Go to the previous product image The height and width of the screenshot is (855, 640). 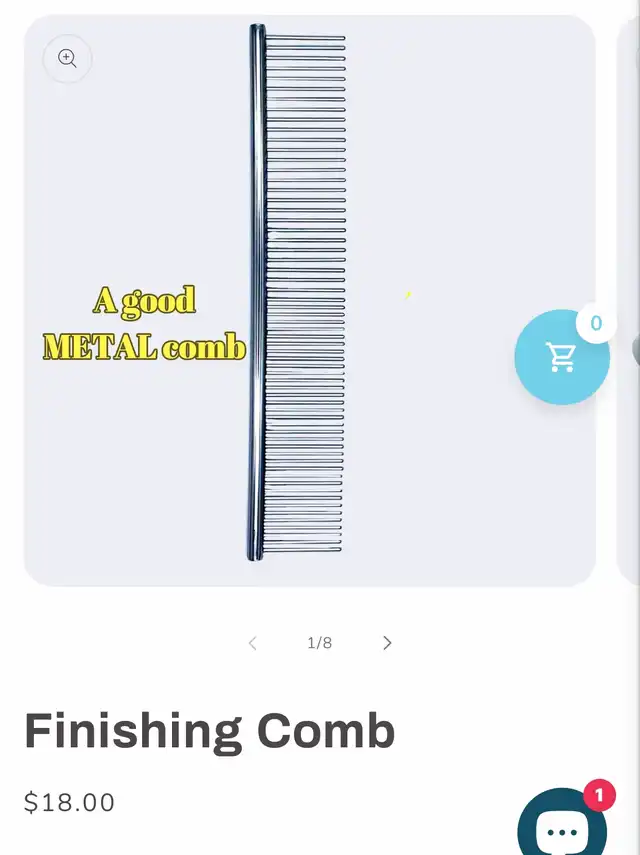coord(252,643)
